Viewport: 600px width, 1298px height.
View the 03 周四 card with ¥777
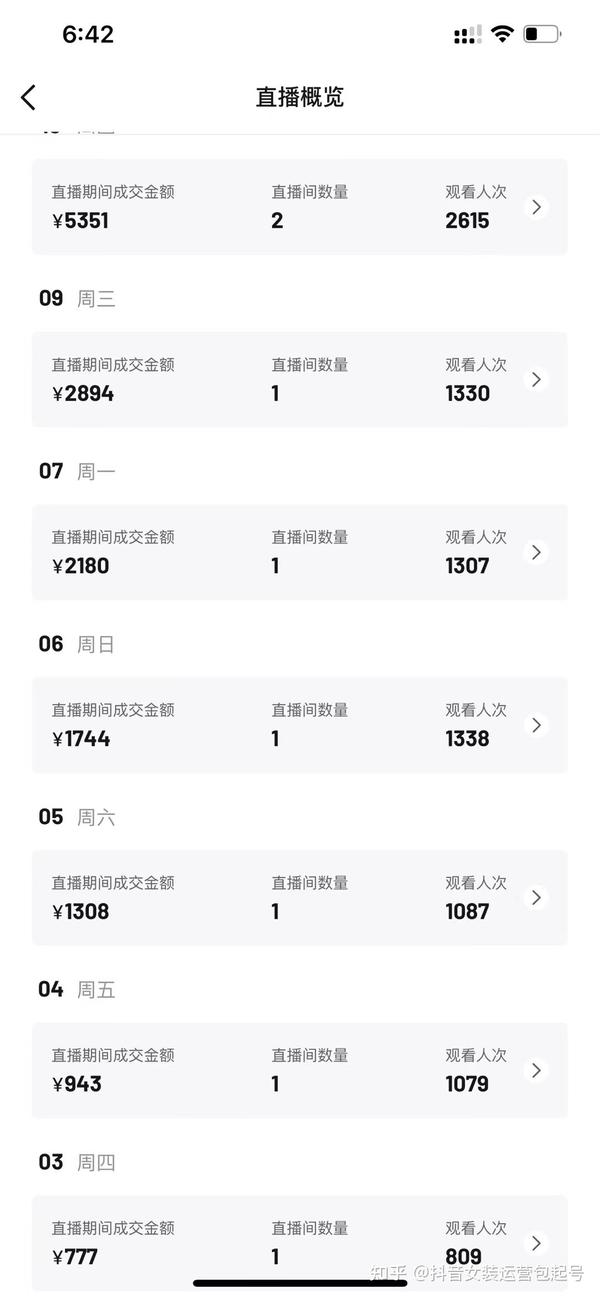[x=300, y=1243]
